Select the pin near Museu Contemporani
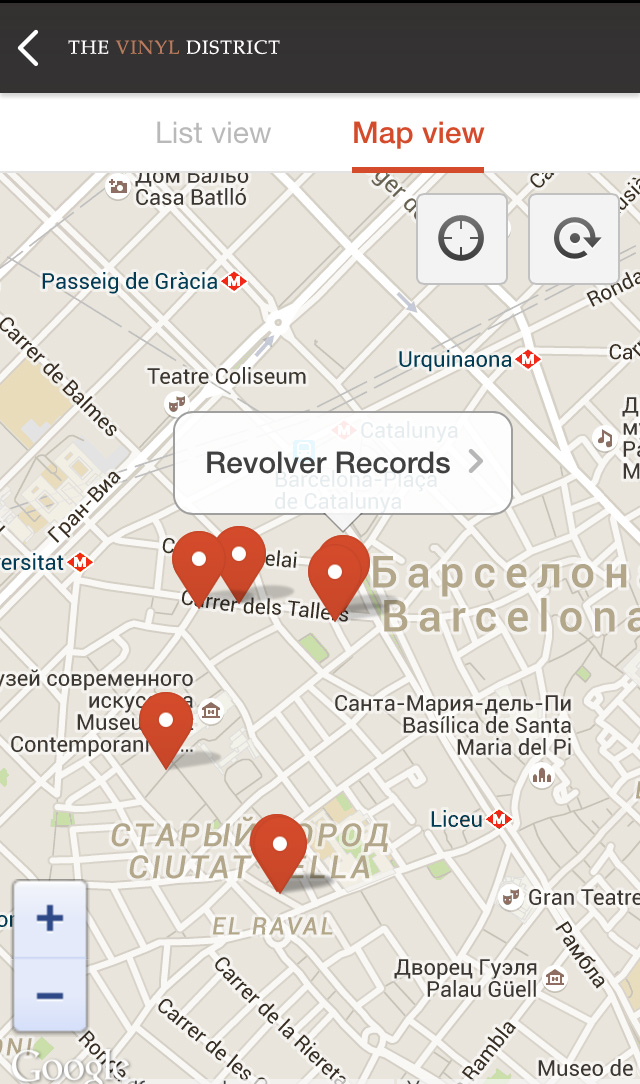Viewport: 640px width, 1084px height. point(166,724)
